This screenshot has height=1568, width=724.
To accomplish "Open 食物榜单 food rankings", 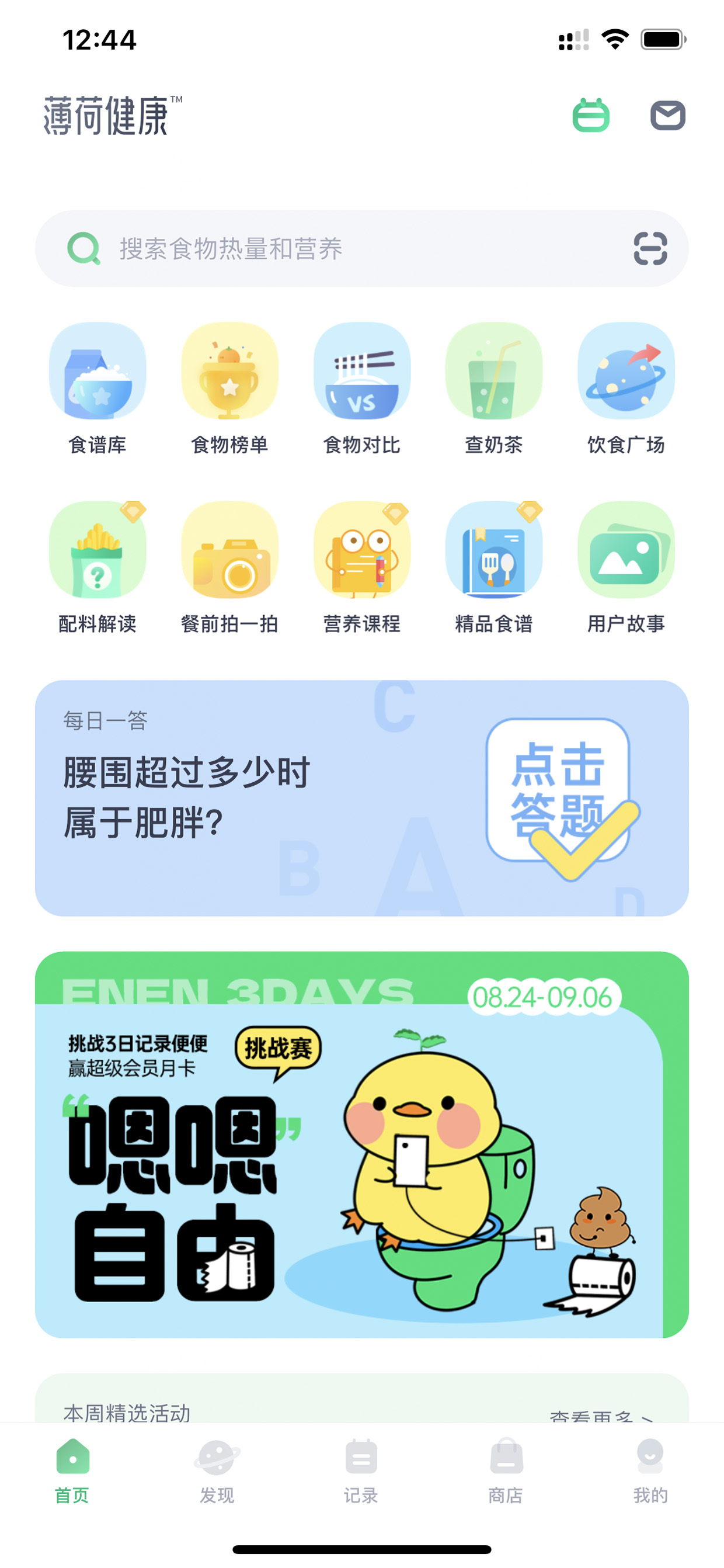I will (230, 388).
